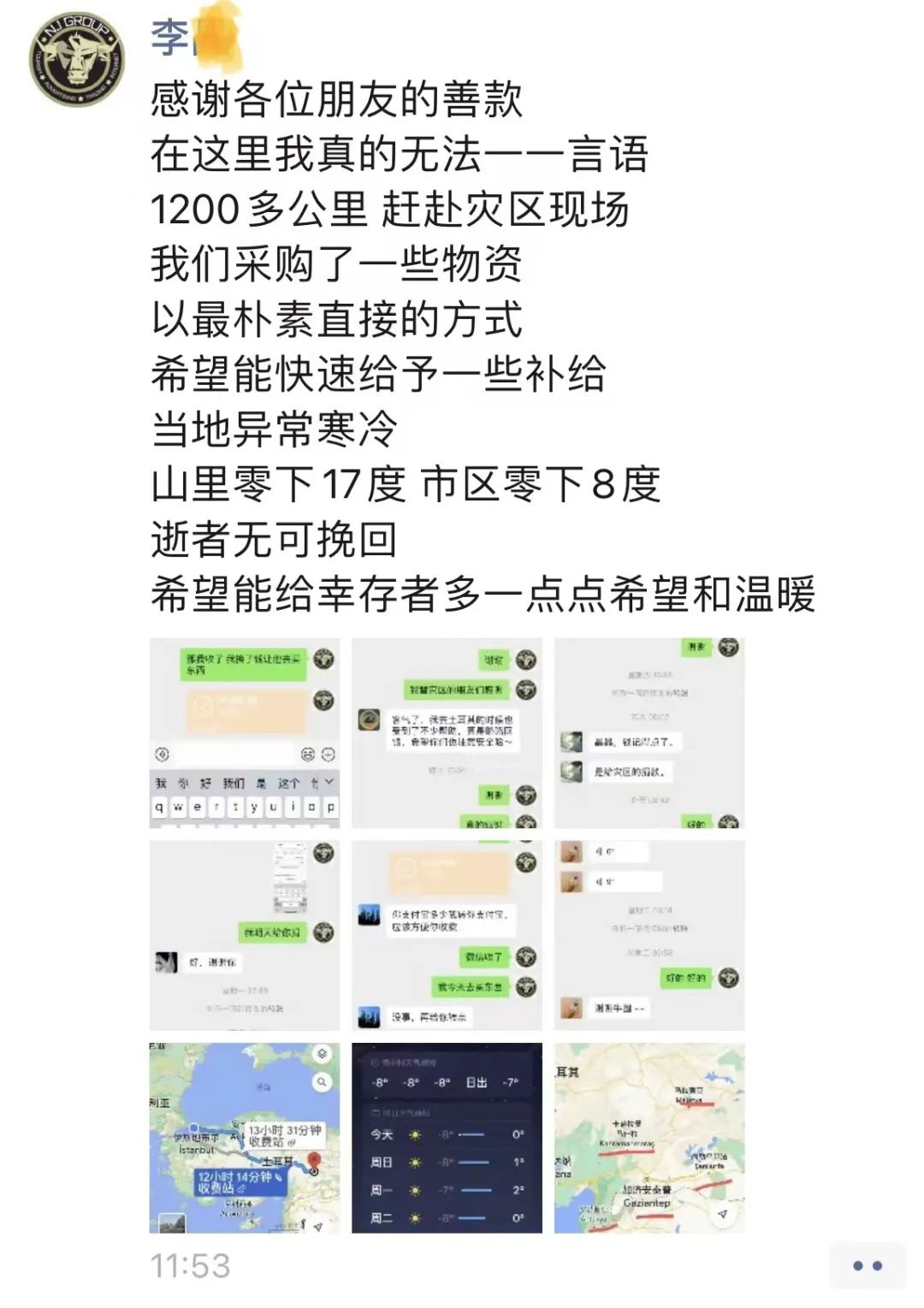The width and height of the screenshot is (924, 1308).
Task: View the weather forecast photo
Action: pos(447,1138)
